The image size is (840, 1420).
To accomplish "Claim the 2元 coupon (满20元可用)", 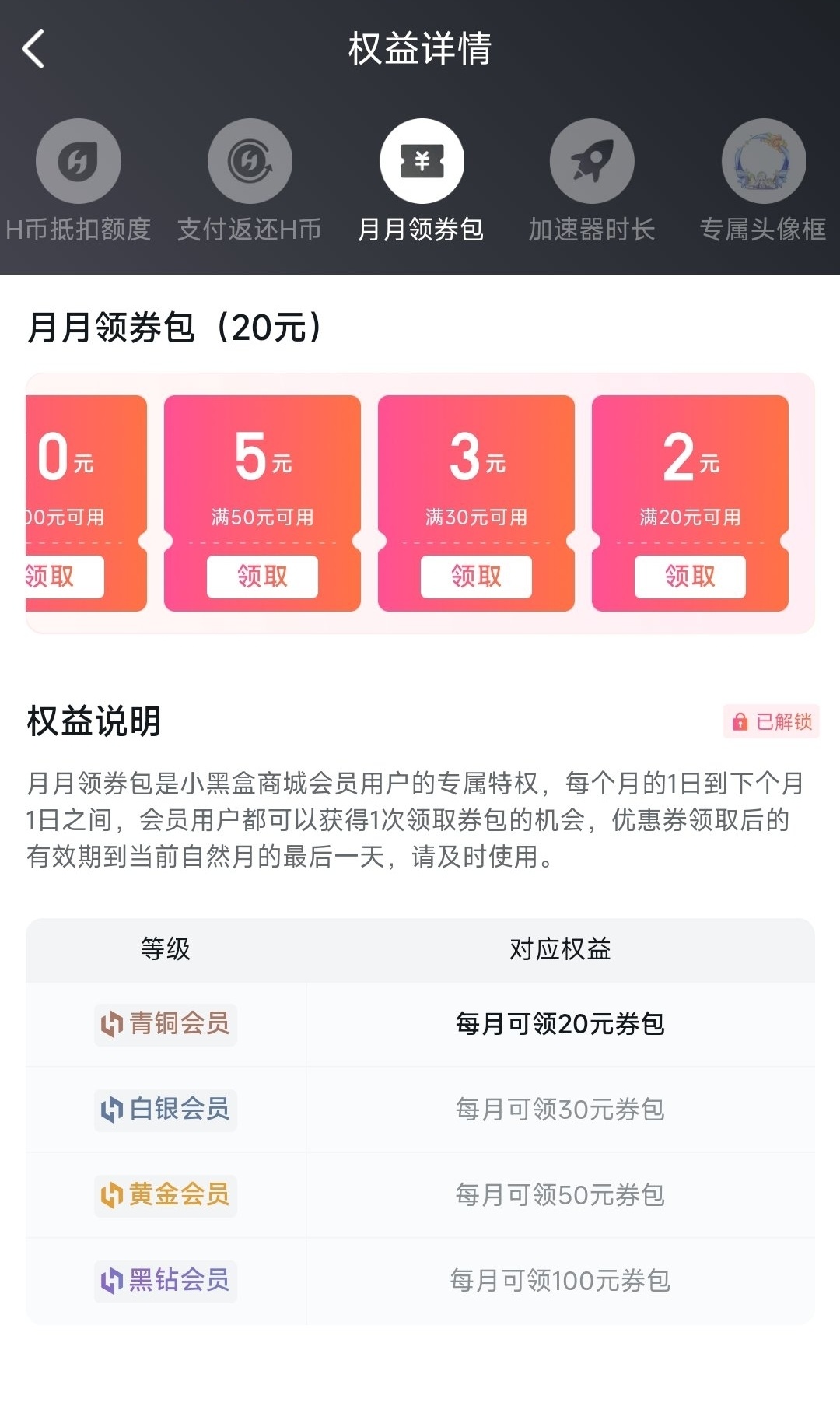I will (690, 577).
